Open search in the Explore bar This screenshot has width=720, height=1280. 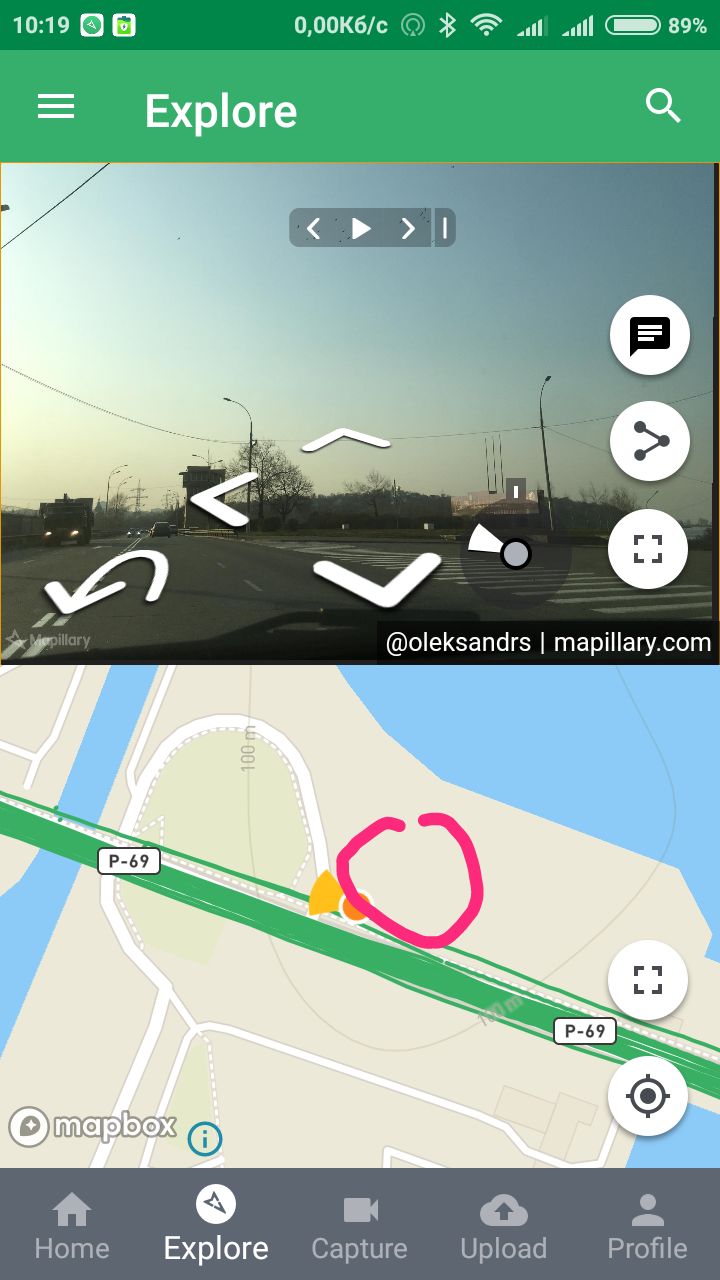663,106
